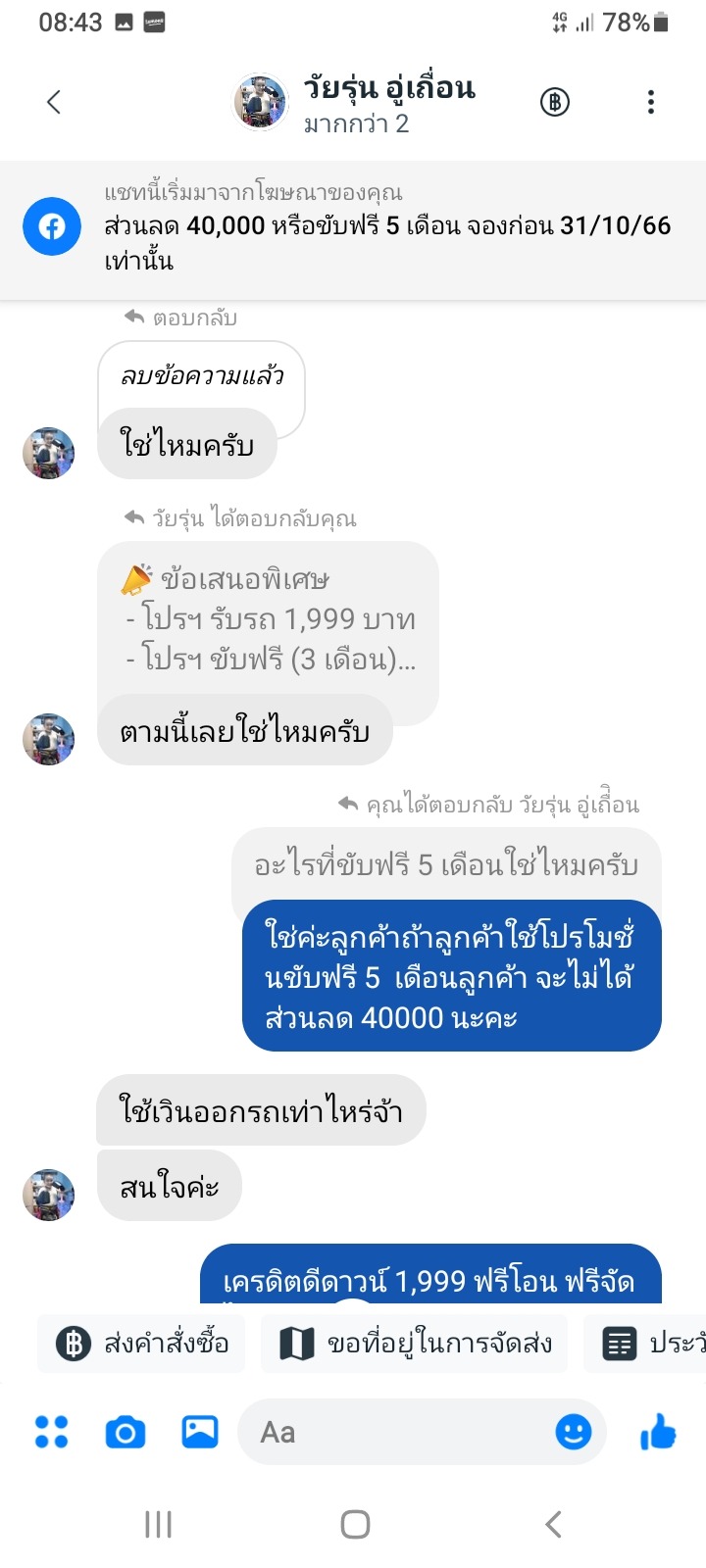This screenshot has height=1568, width=706.
Task: Open the three-dot overflow menu
Action: (651, 102)
